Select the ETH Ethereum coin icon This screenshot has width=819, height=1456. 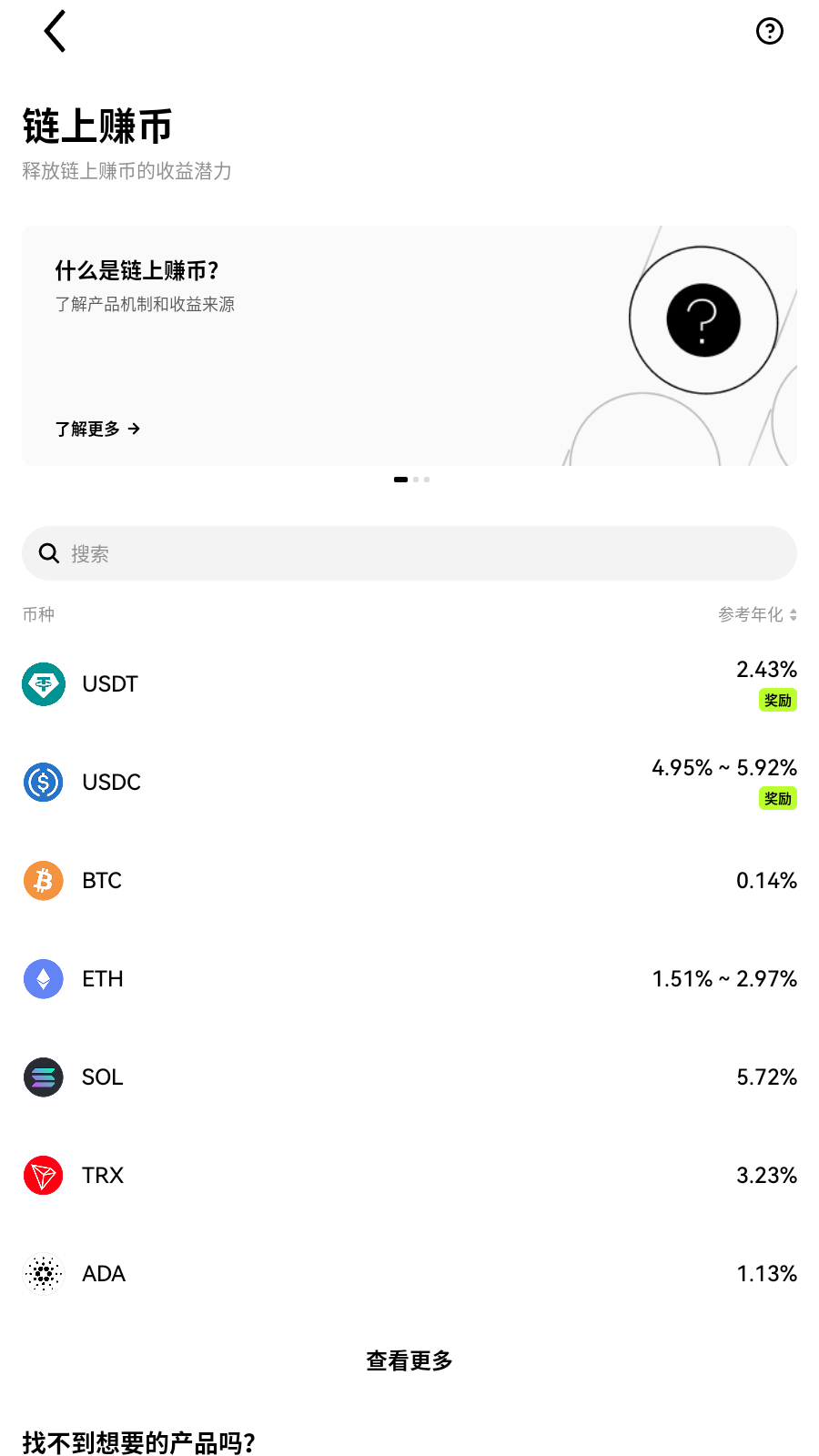pos(43,978)
